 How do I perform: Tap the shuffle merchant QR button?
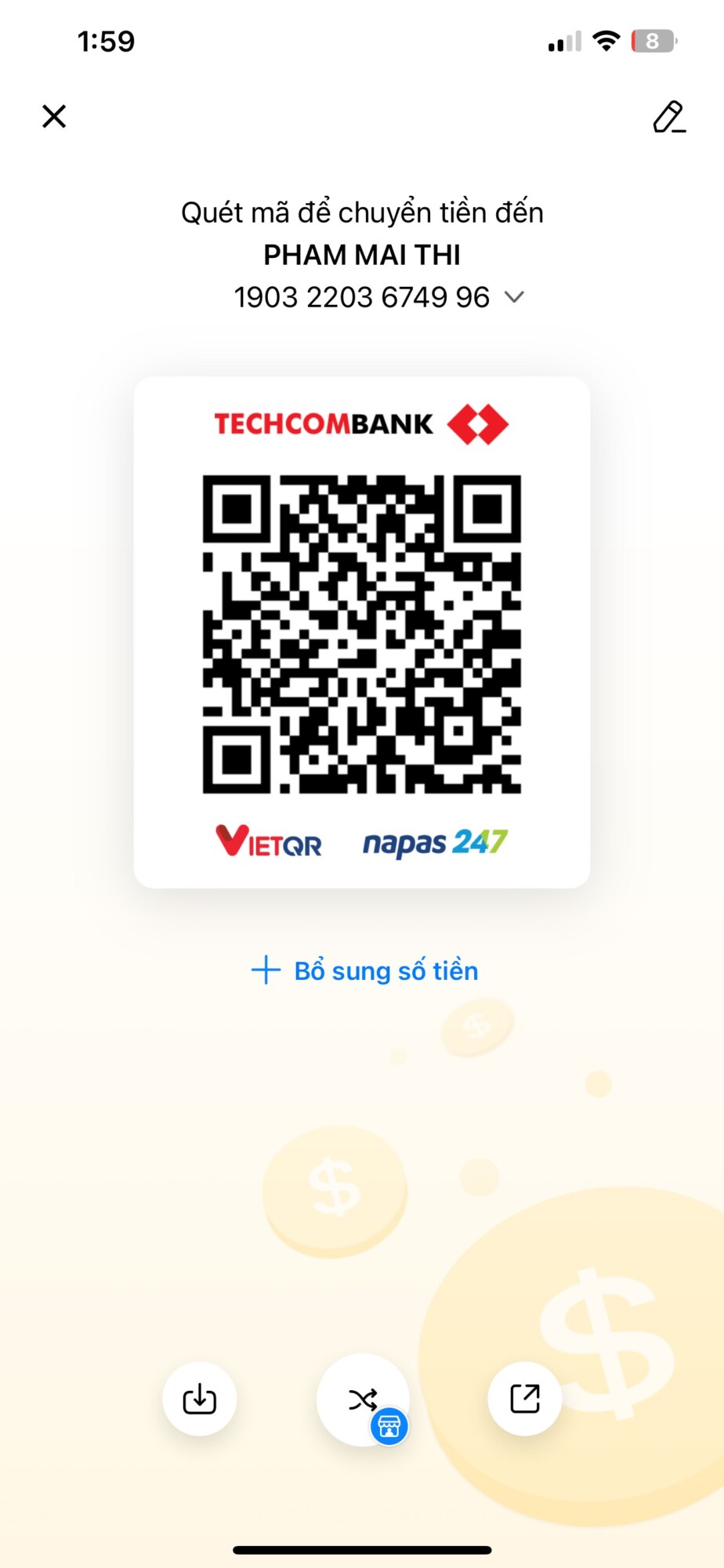coord(364,1399)
